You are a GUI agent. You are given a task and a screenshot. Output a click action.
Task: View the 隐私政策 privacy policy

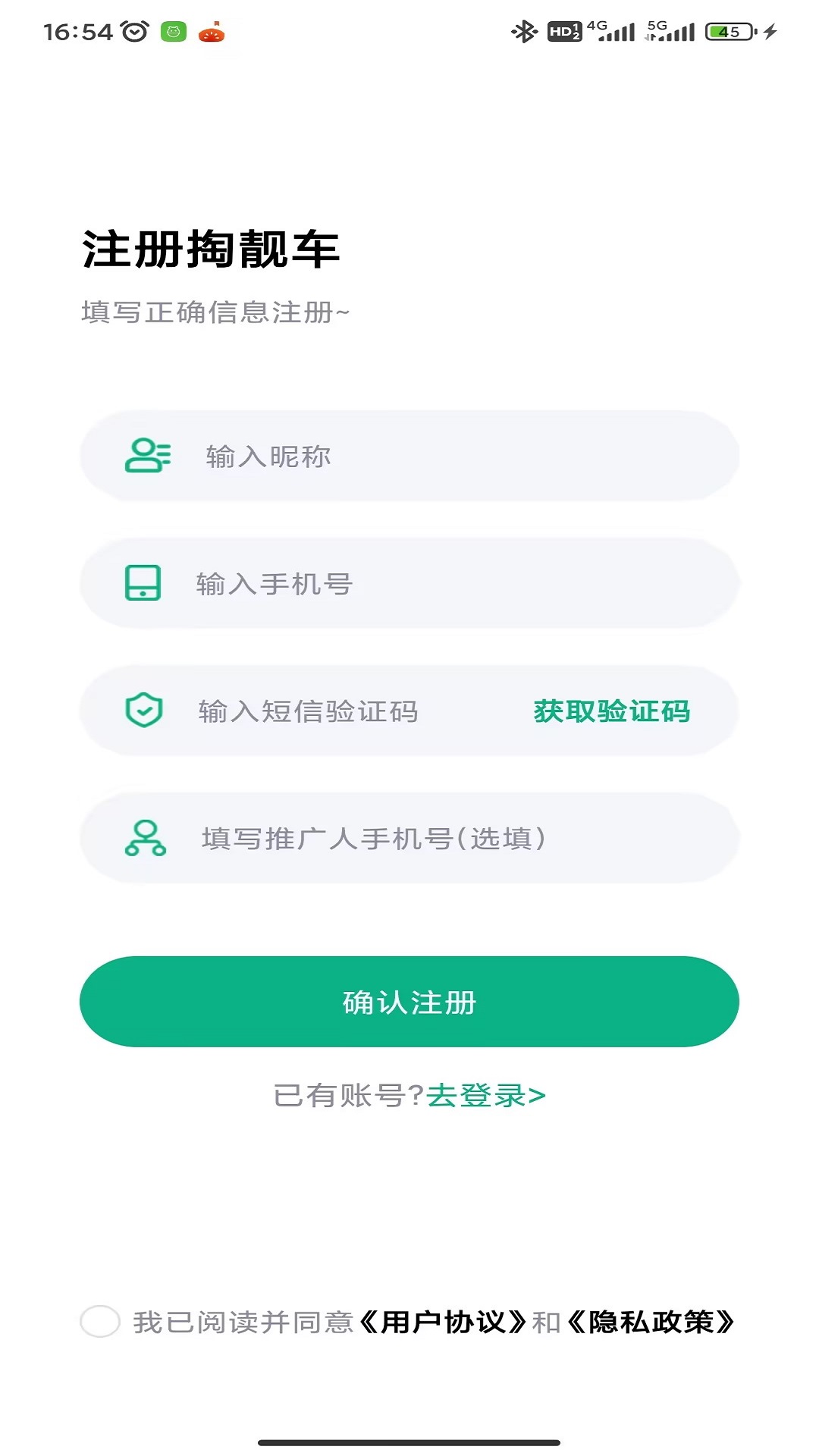tap(651, 1323)
